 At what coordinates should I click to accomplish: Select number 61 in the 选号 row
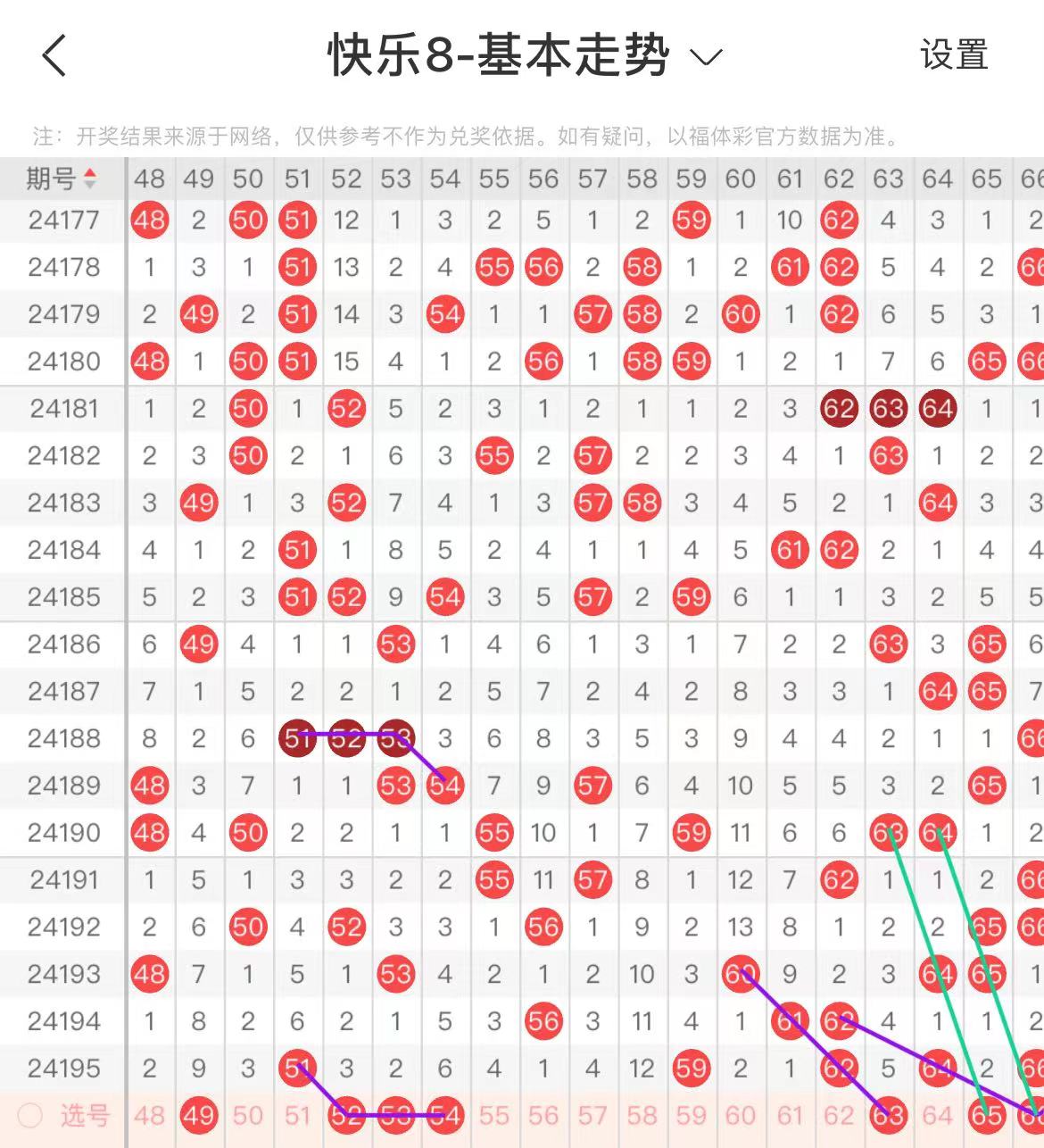(789, 1115)
